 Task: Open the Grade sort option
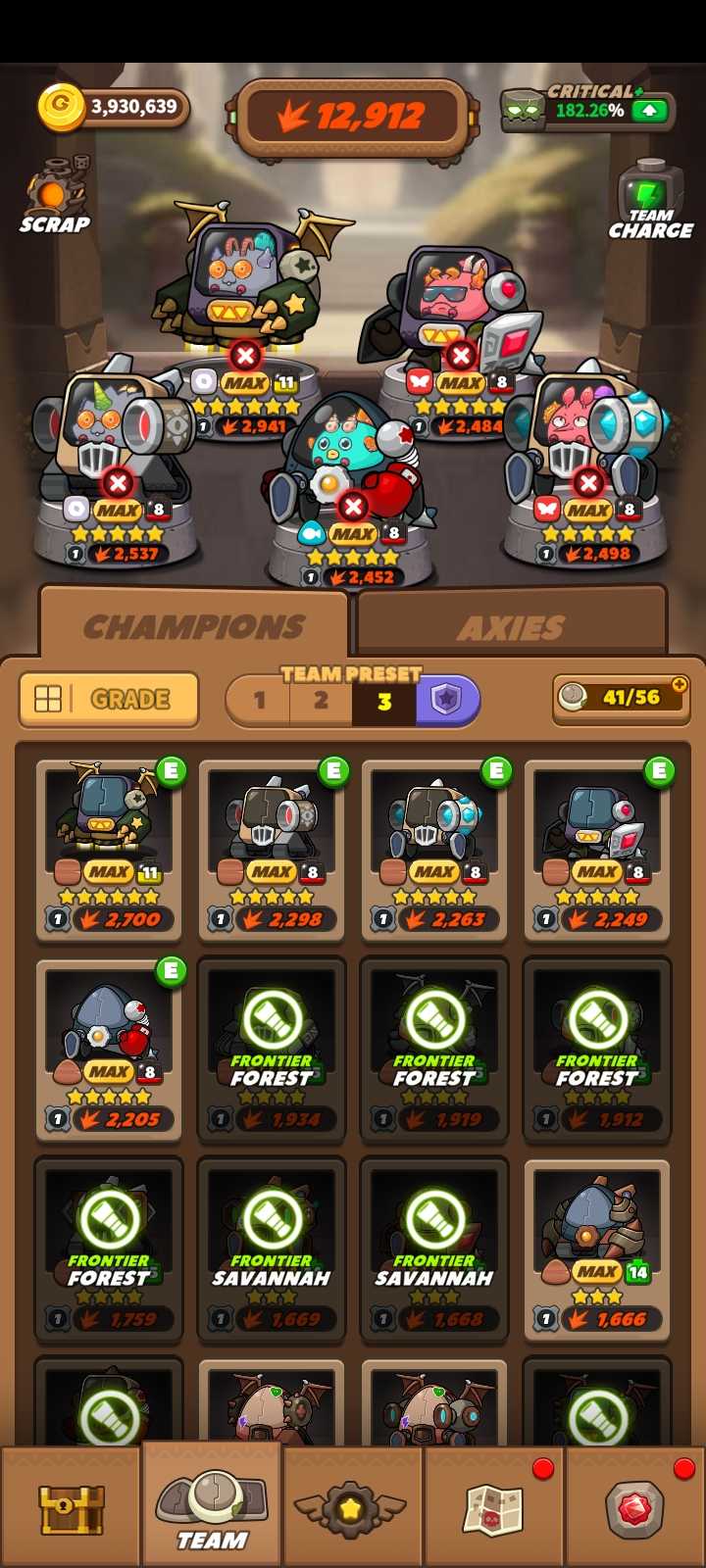pos(109,699)
